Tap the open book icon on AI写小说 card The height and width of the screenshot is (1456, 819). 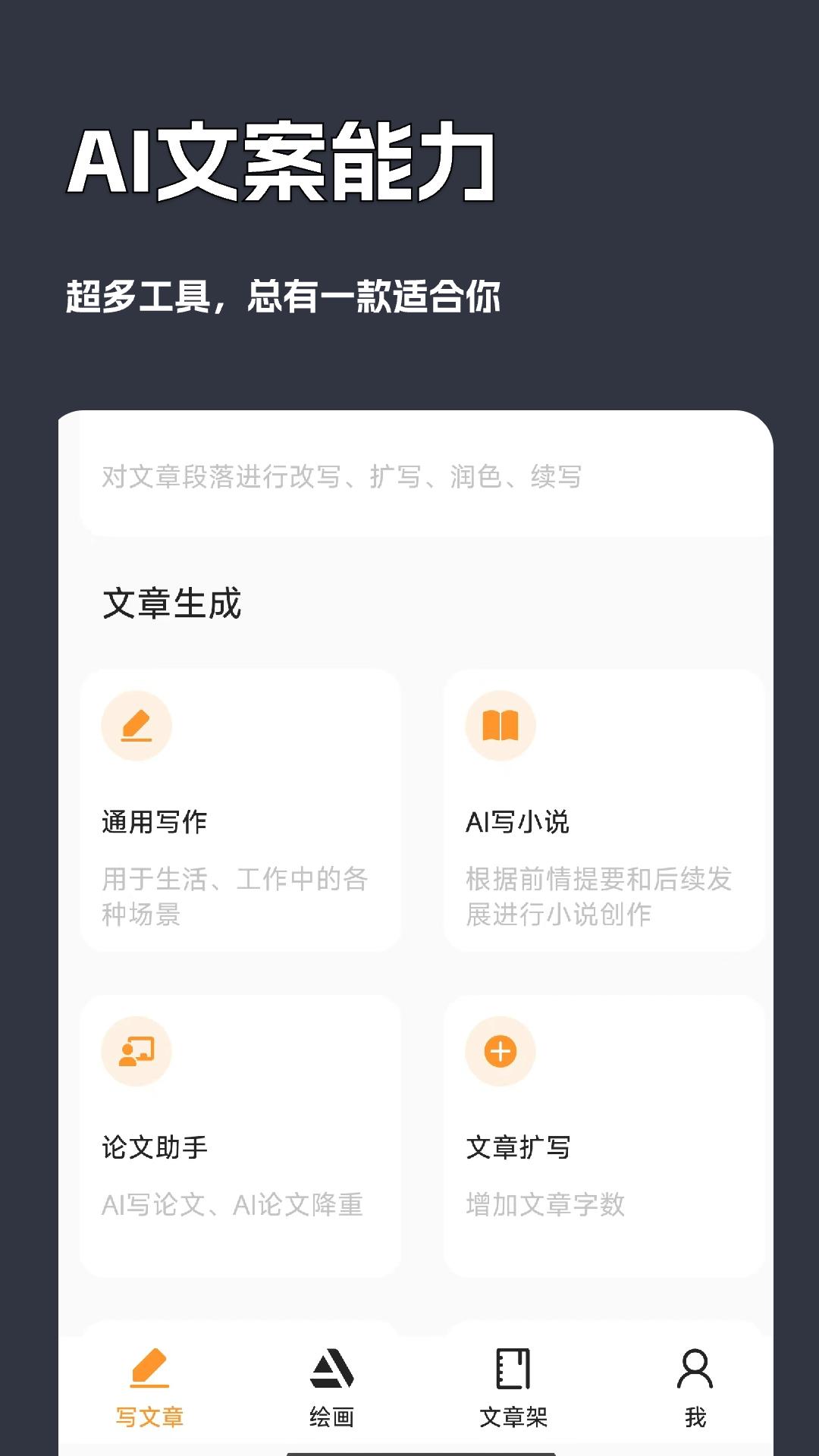click(501, 725)
